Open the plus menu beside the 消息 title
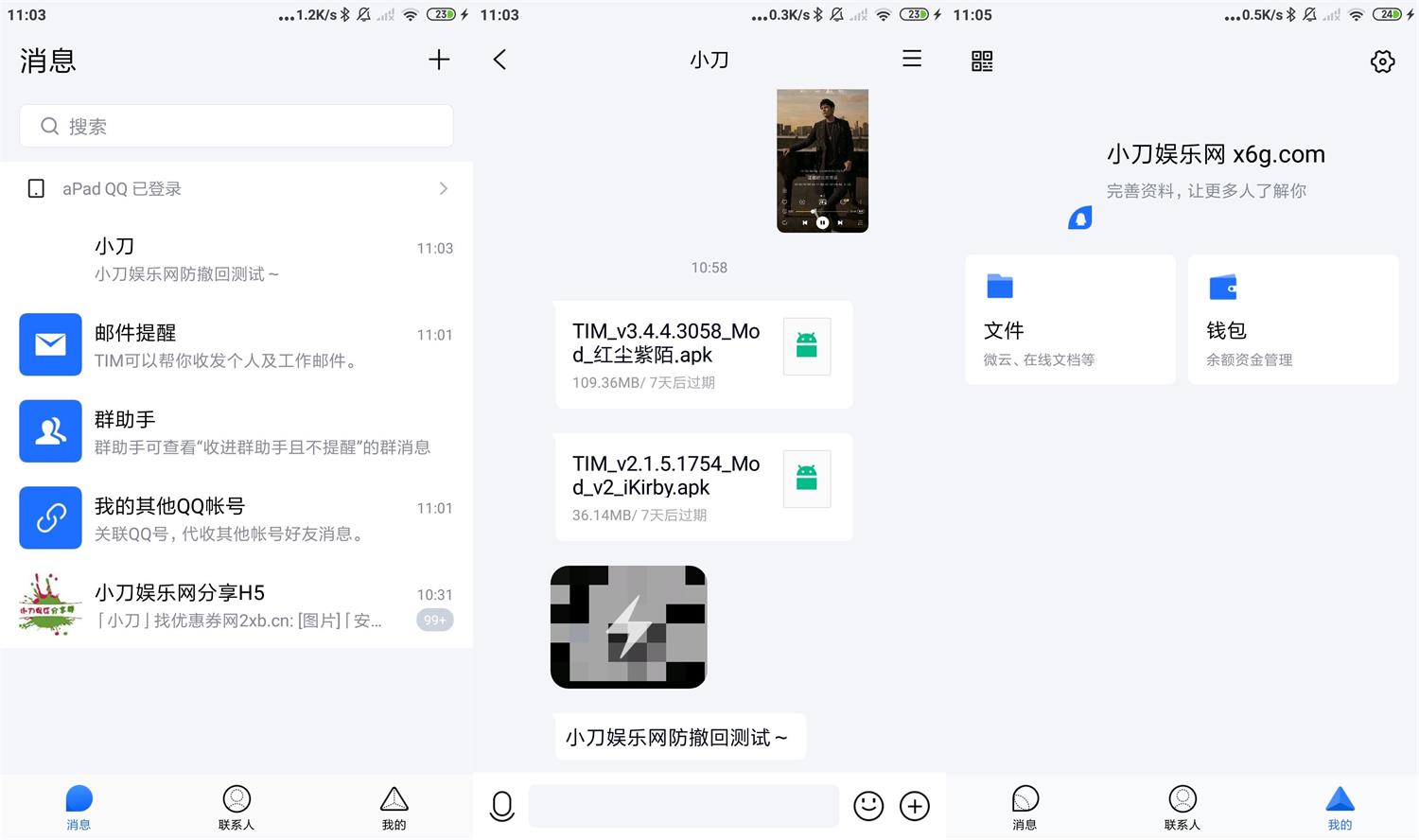This screenshot has height=840, width=1419. [x=439, y=61]
